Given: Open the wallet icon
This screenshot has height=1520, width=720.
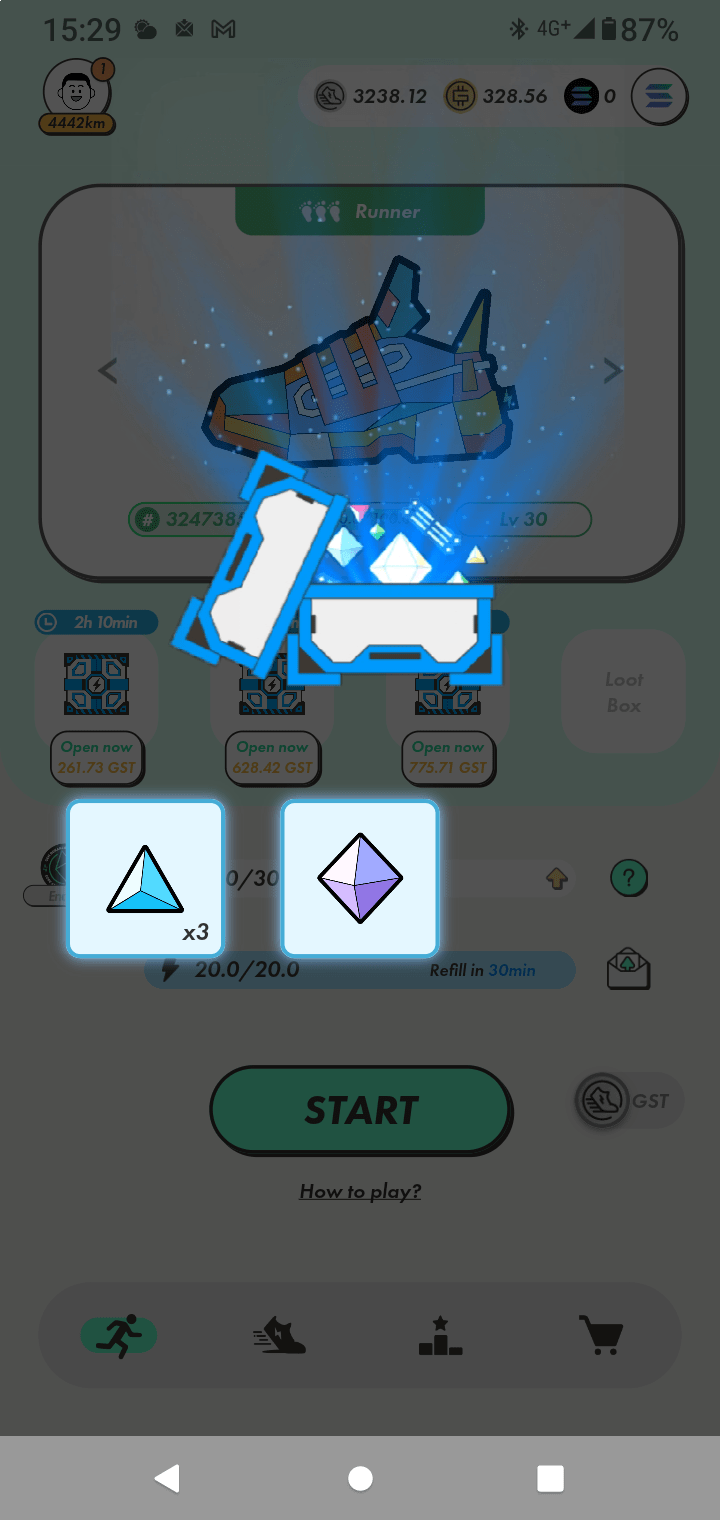Looking at the screenshot, I should (659, 97).
